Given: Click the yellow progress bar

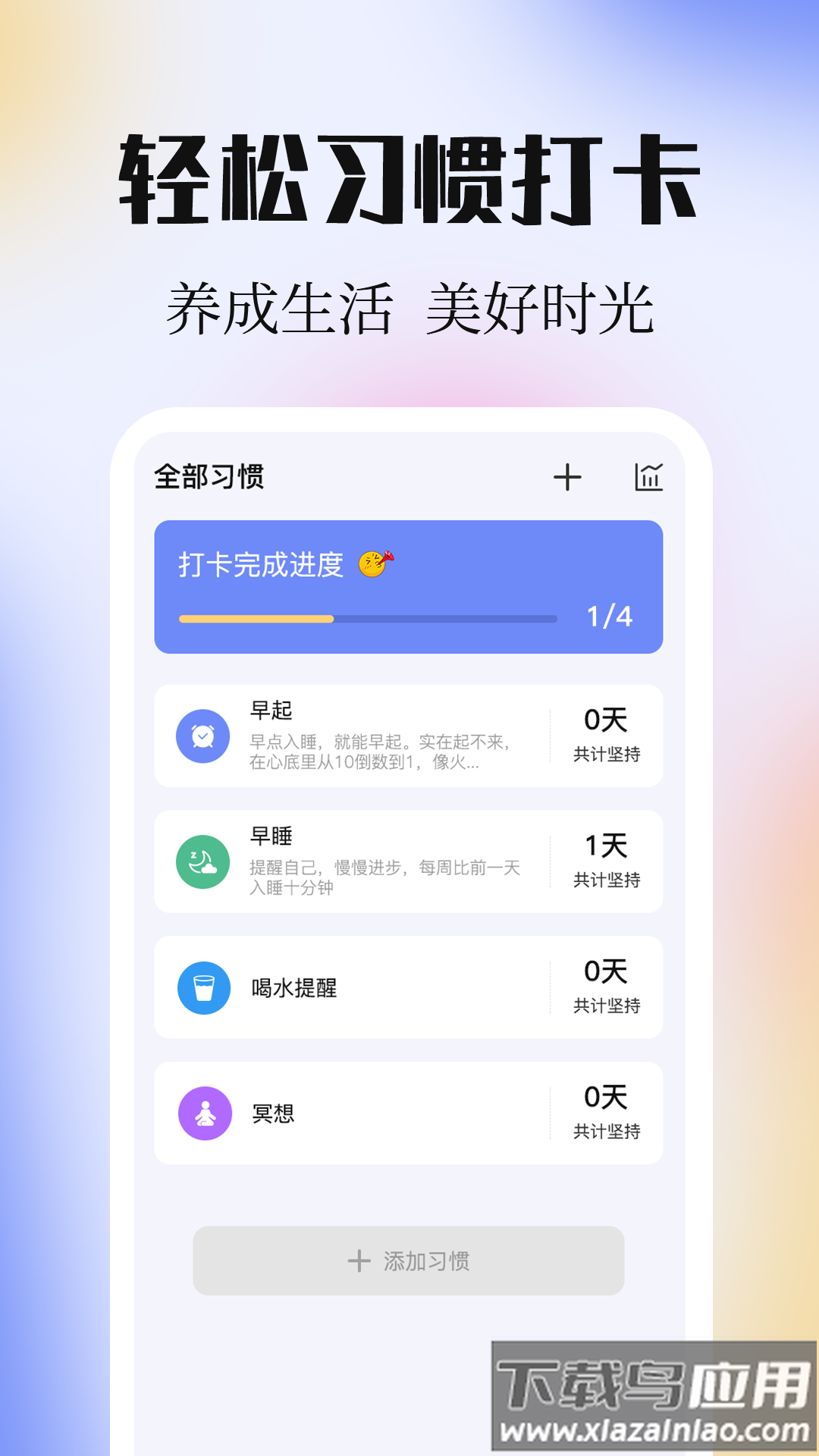Looking at the screenshot, I should tap(258, 619).
